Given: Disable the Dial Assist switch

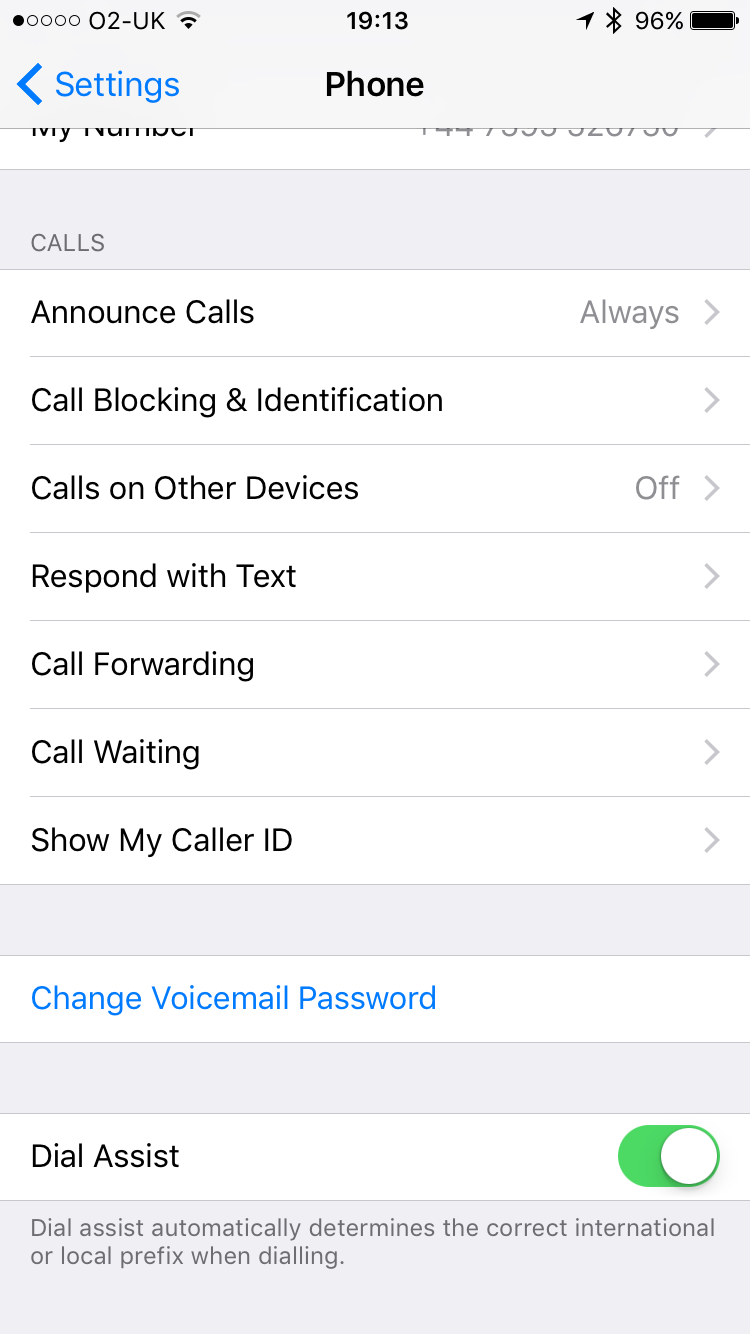Looking at the screenshot, I should [x=669, y=1156].
